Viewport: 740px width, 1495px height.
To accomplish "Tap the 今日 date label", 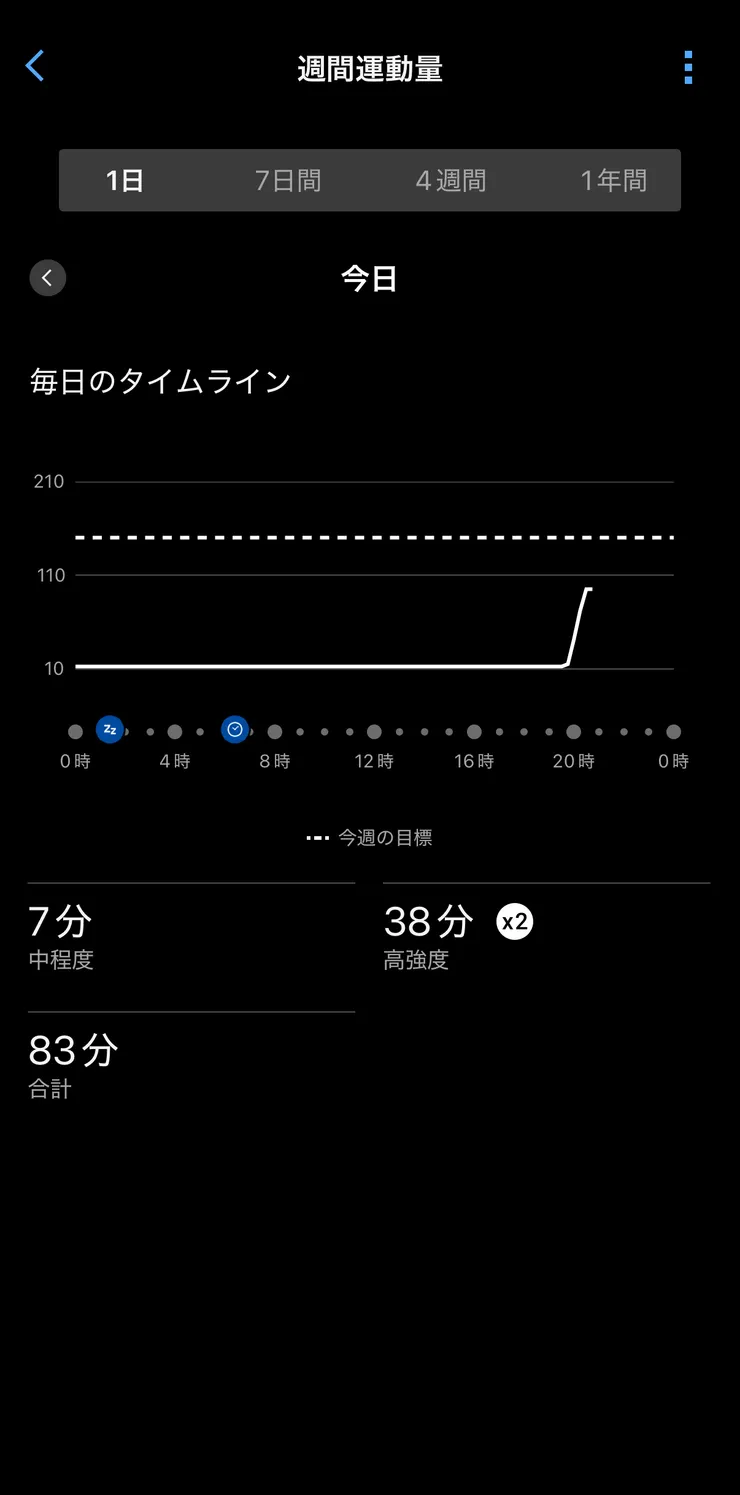I will pyautogui.click(x=370, y=278).
